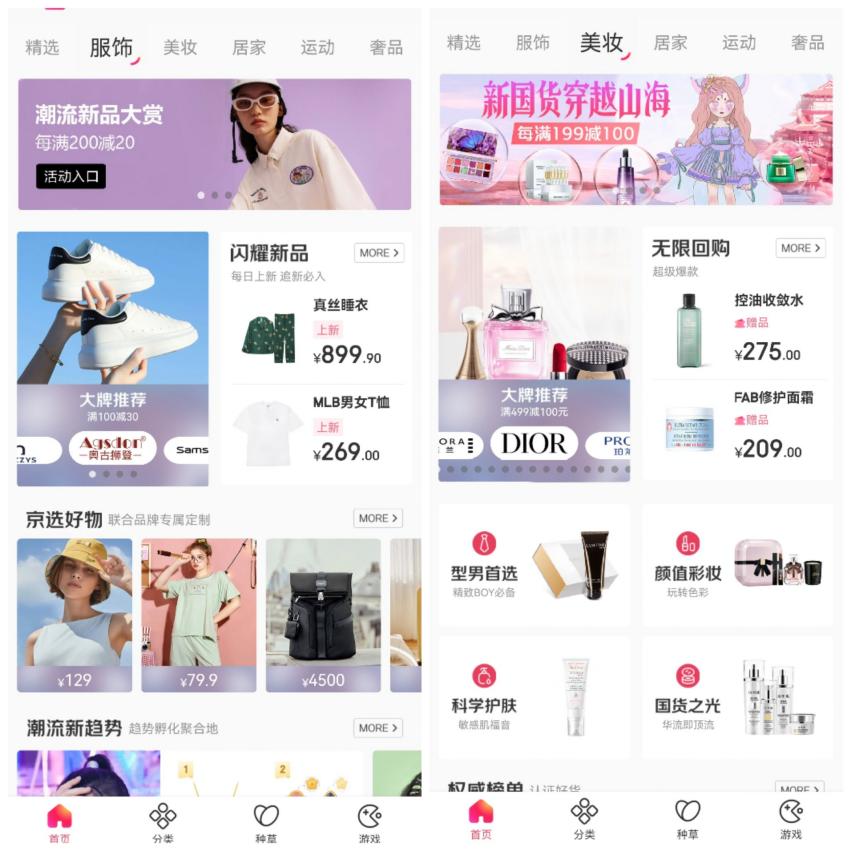
Task: Select the DIOR brand chip
Action: (x=534, y=444)
